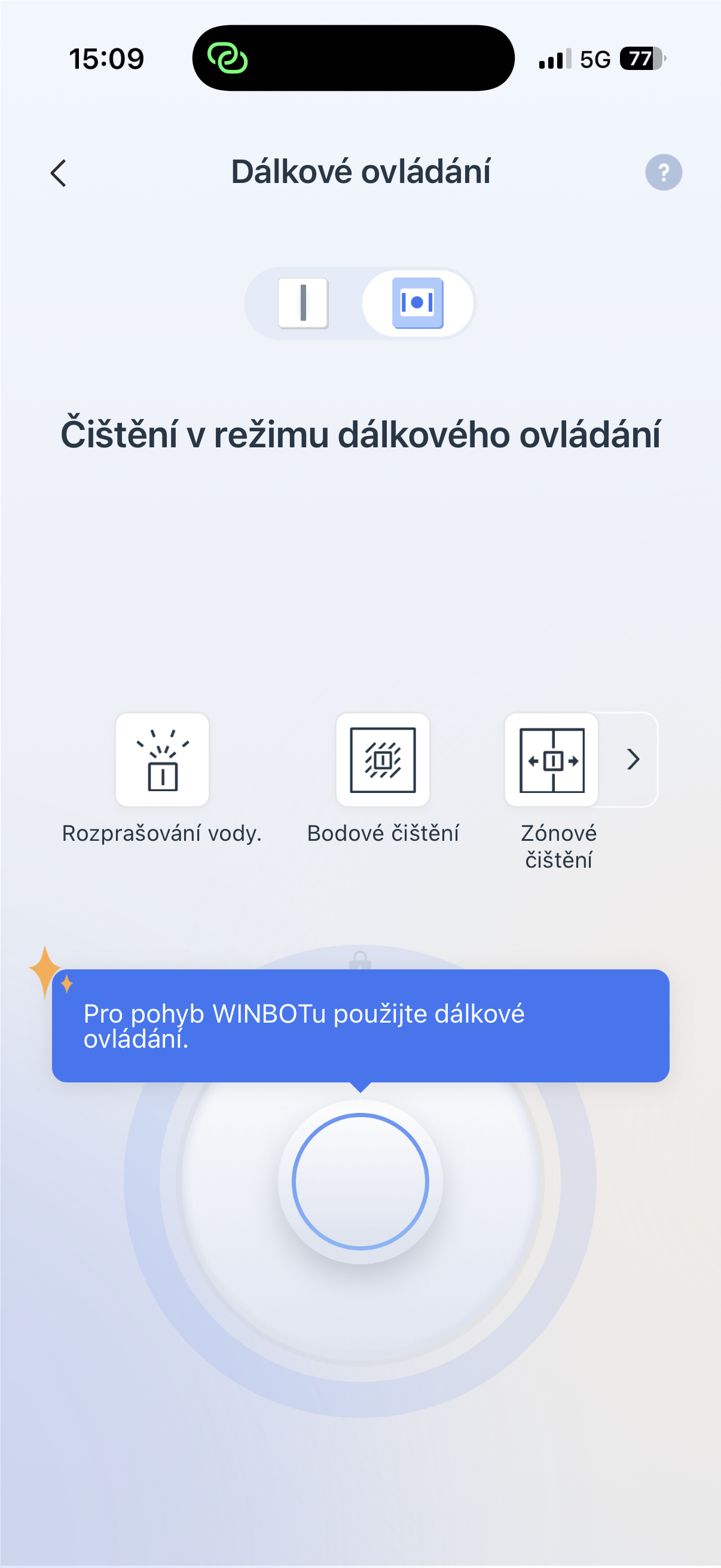Return to previous screen from Dálkové ovládání
This screenshot has height=1568, width=721.
pos(59,172)
